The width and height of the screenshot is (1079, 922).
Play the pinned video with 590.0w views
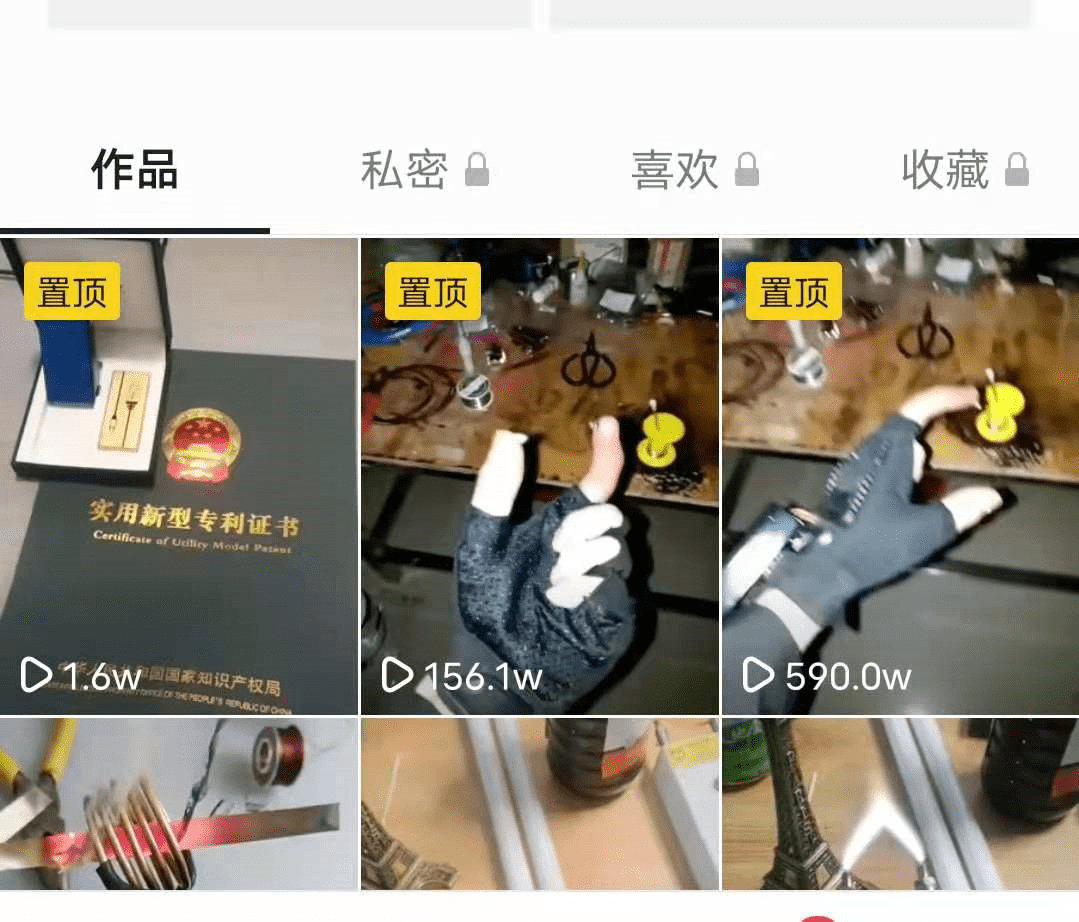[x=900, y=477]
